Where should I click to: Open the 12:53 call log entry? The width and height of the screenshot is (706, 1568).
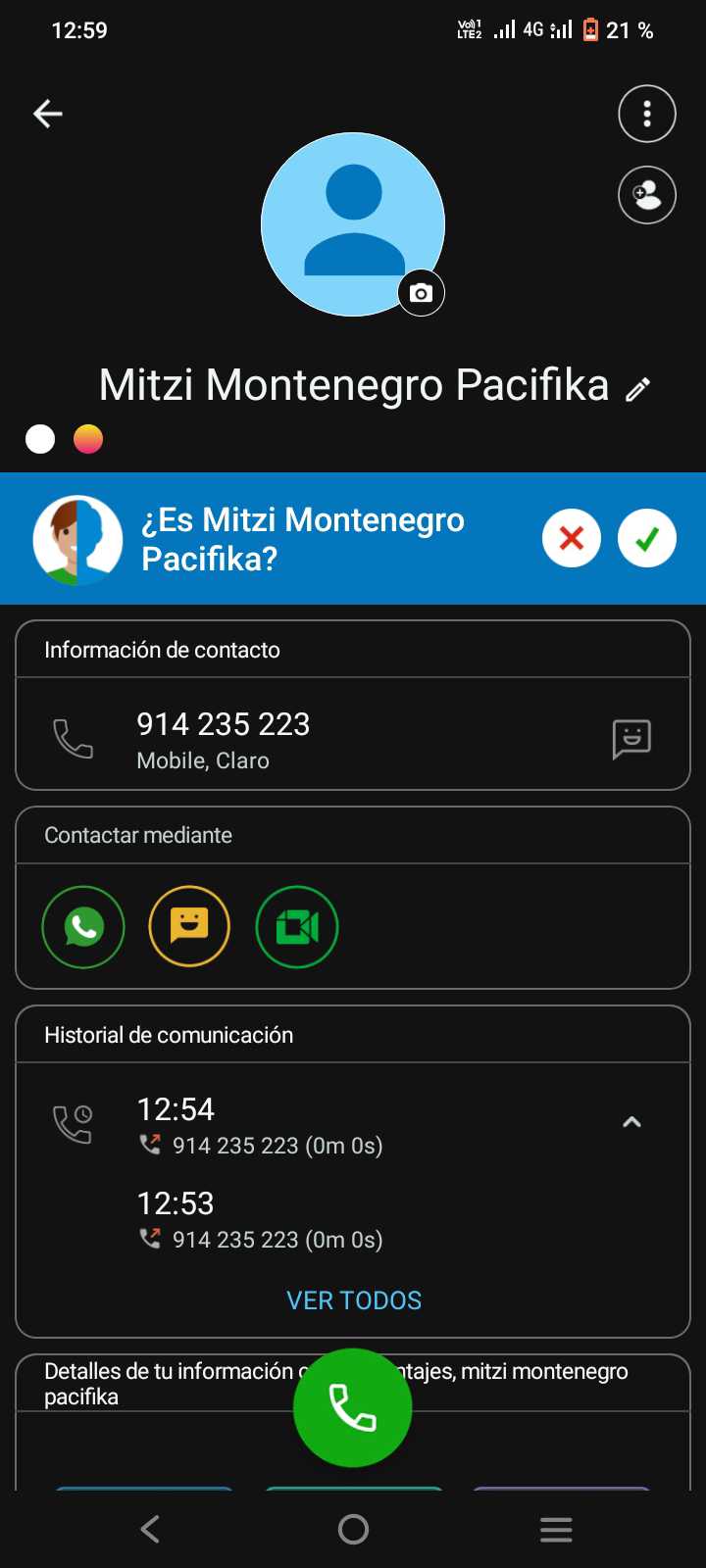(260, 1220)
